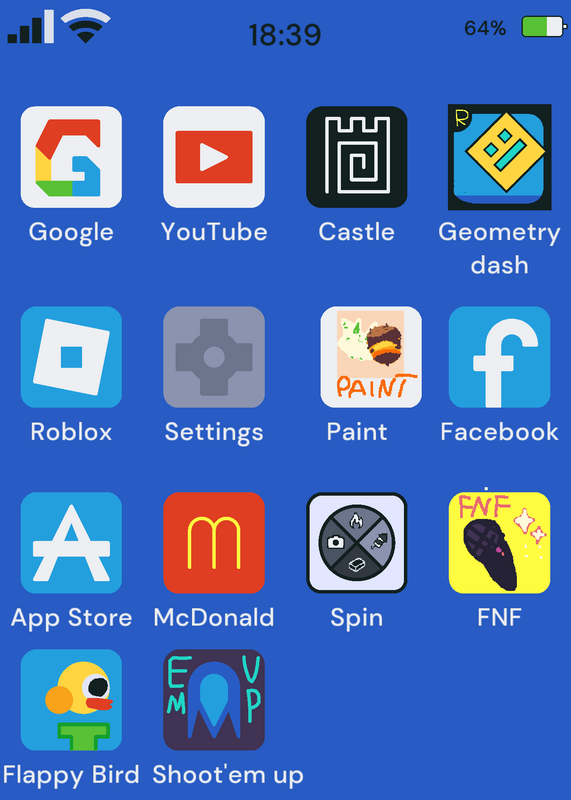The image size is (571, 800).
Task: Launch the FNF game
Action: [500, 543]
